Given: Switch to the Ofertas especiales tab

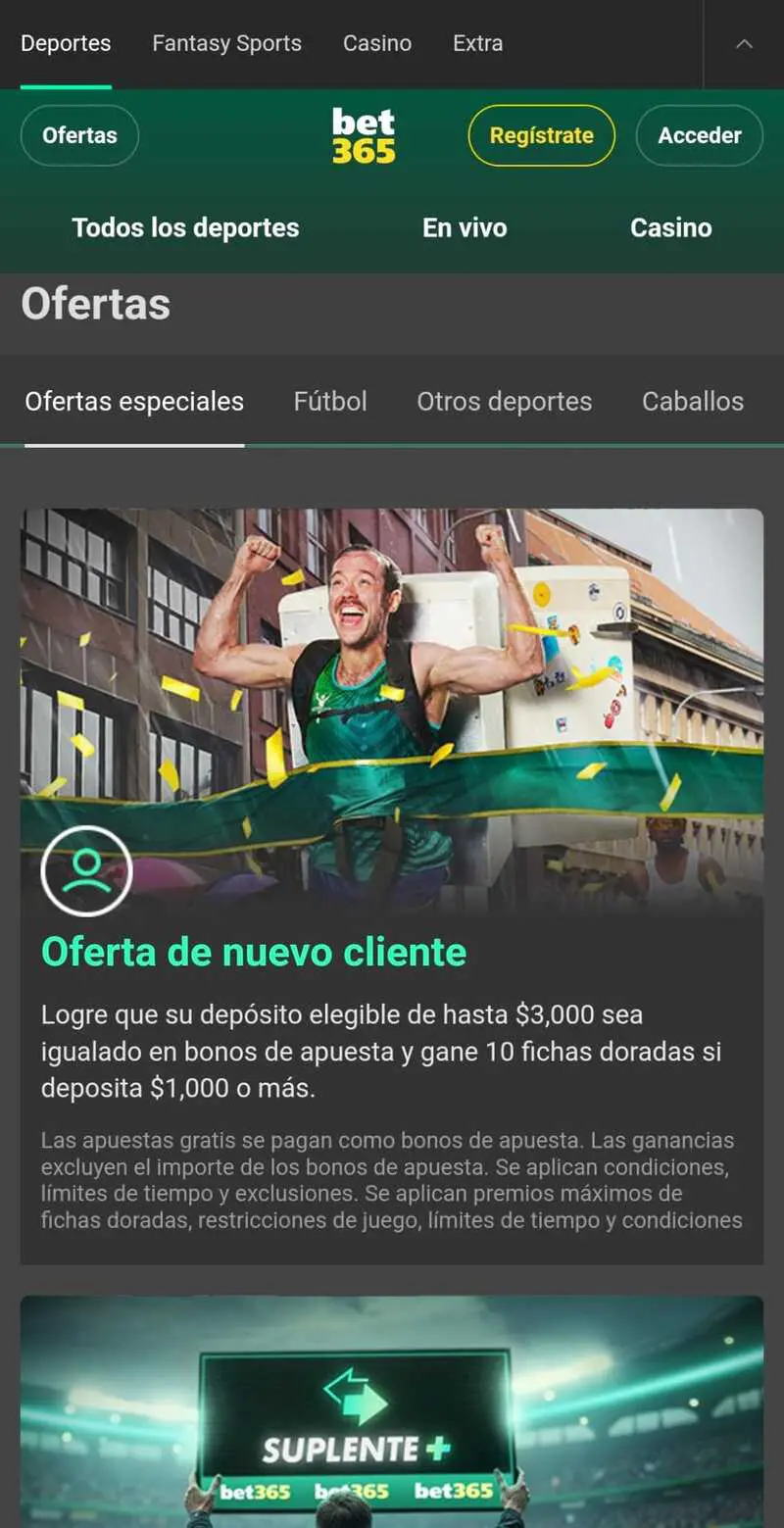Looking at the screenshot, I should coord(134,401).
